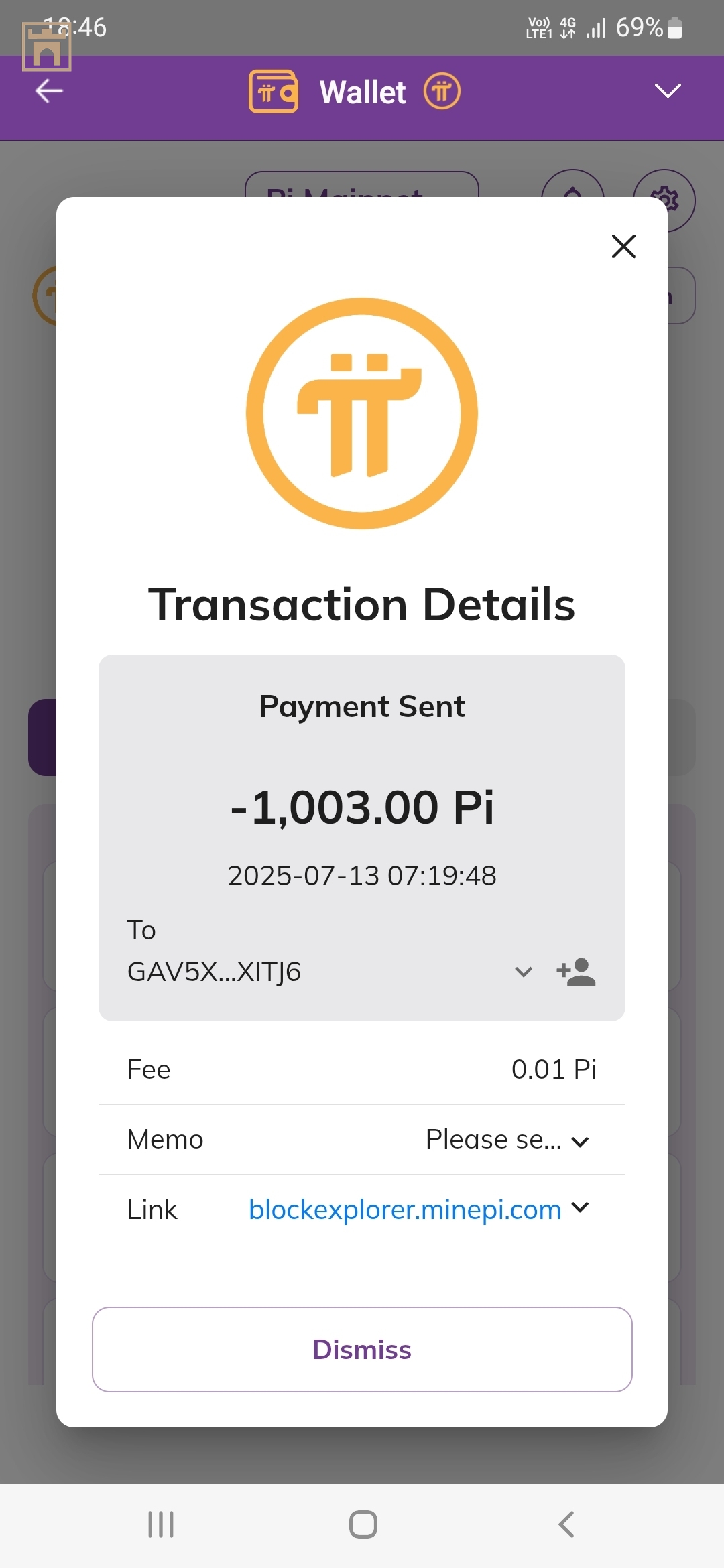The image size is (724, 1568).
Task: Close the Transaction Details dialog
Action: [623, 246]
